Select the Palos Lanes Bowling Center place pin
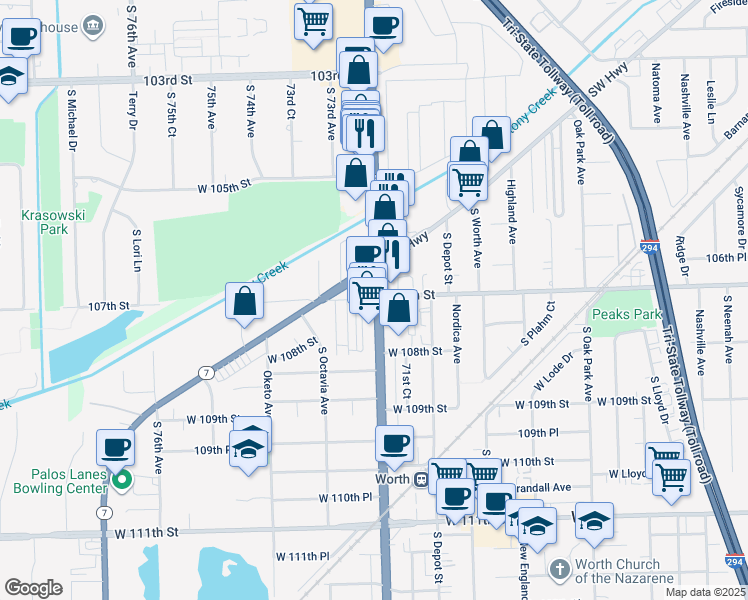This screenshot has height=600, width=748. click(122, 481)
